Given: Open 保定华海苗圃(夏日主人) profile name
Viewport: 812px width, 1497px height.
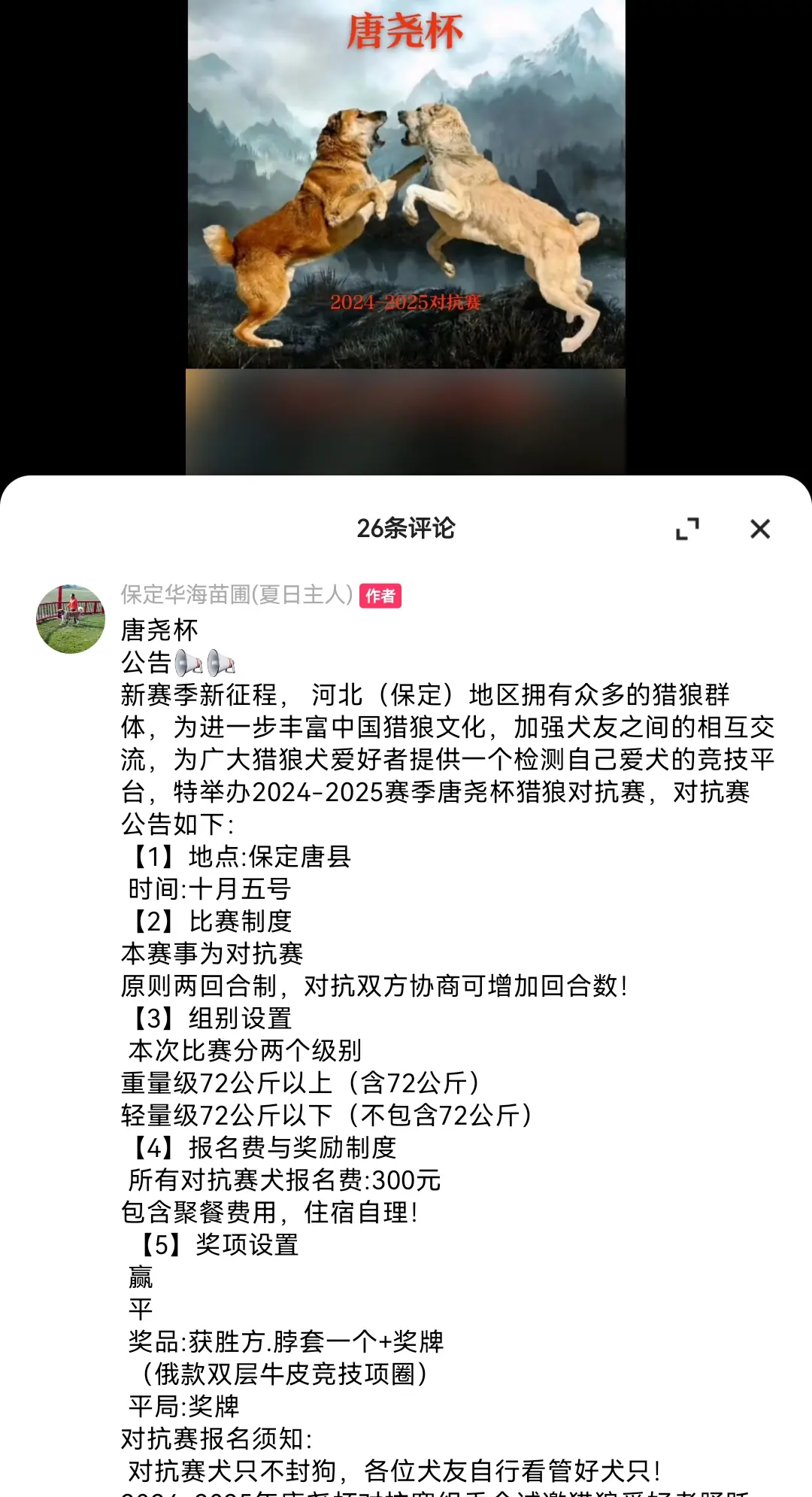Looking at the screenshot, I should click(x=235, y=597).
